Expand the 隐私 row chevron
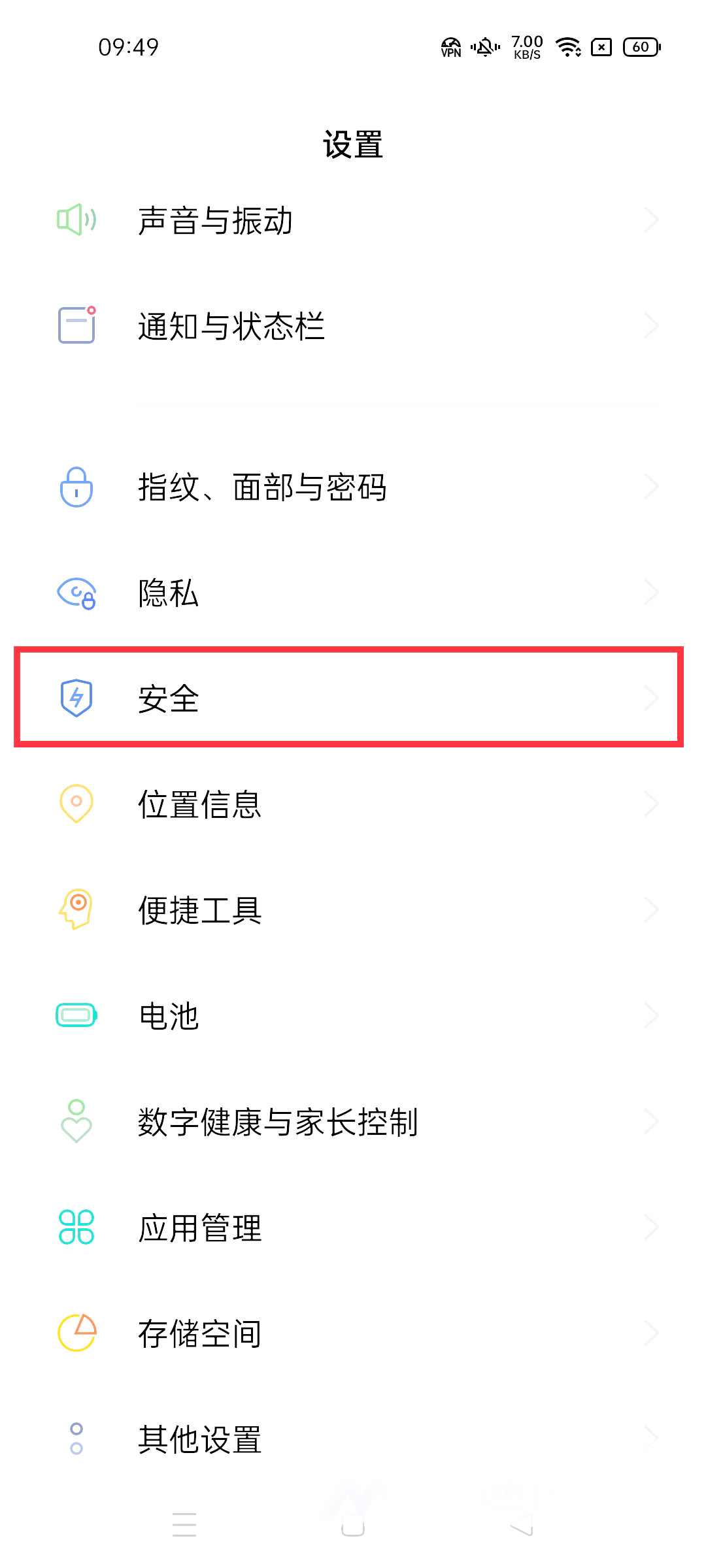 coord(651,593)
